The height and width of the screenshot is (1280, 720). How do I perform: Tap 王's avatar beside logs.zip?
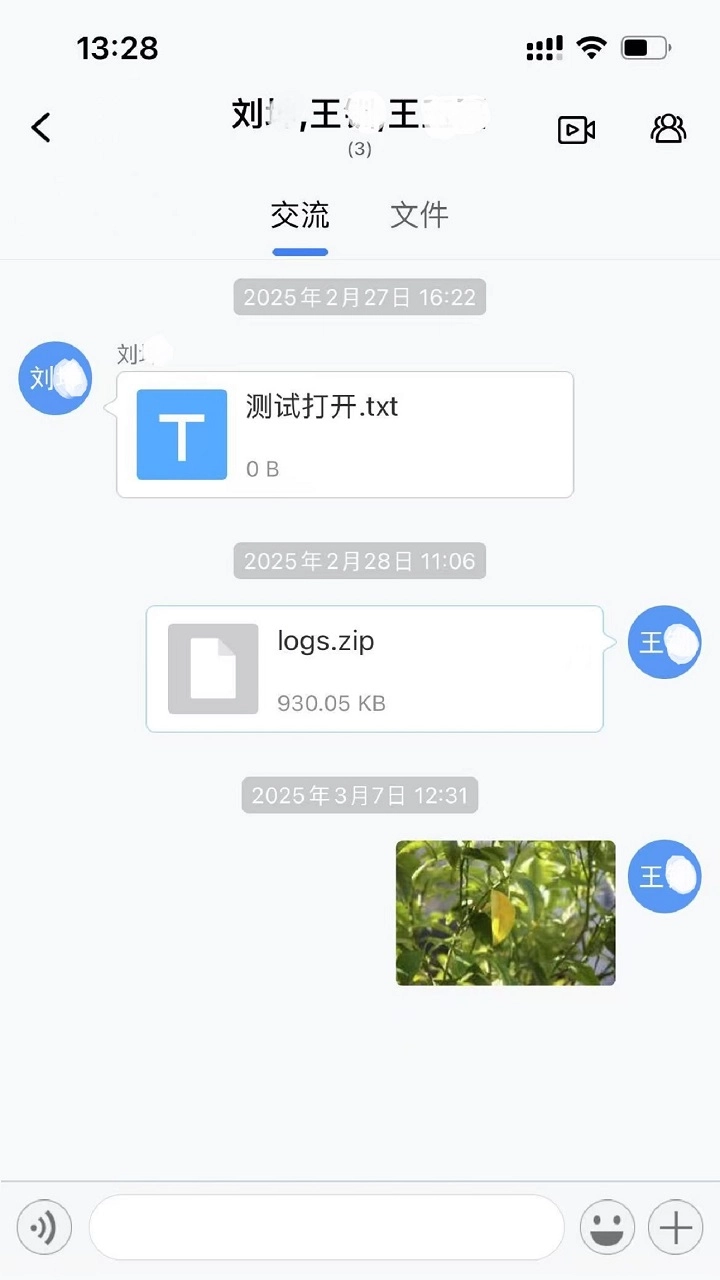664,642
